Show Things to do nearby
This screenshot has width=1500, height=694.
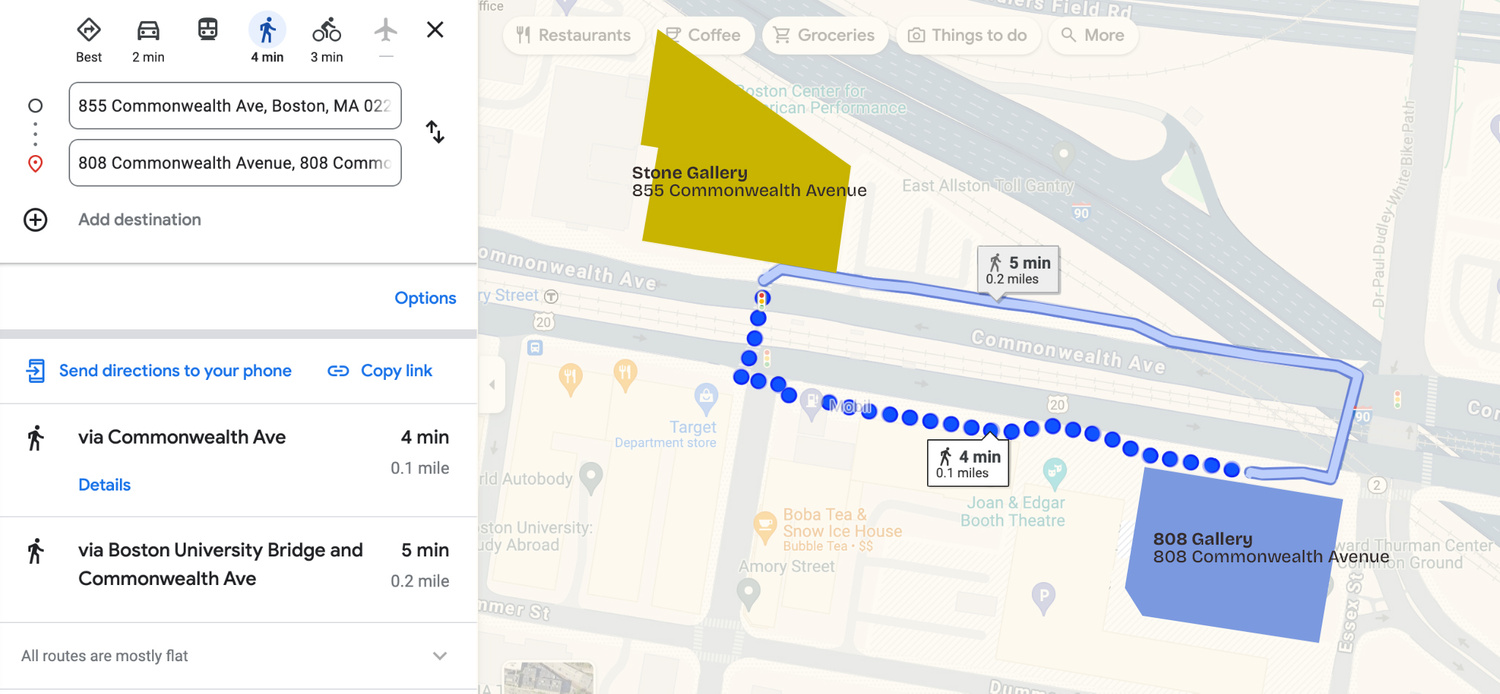[967, 35]
